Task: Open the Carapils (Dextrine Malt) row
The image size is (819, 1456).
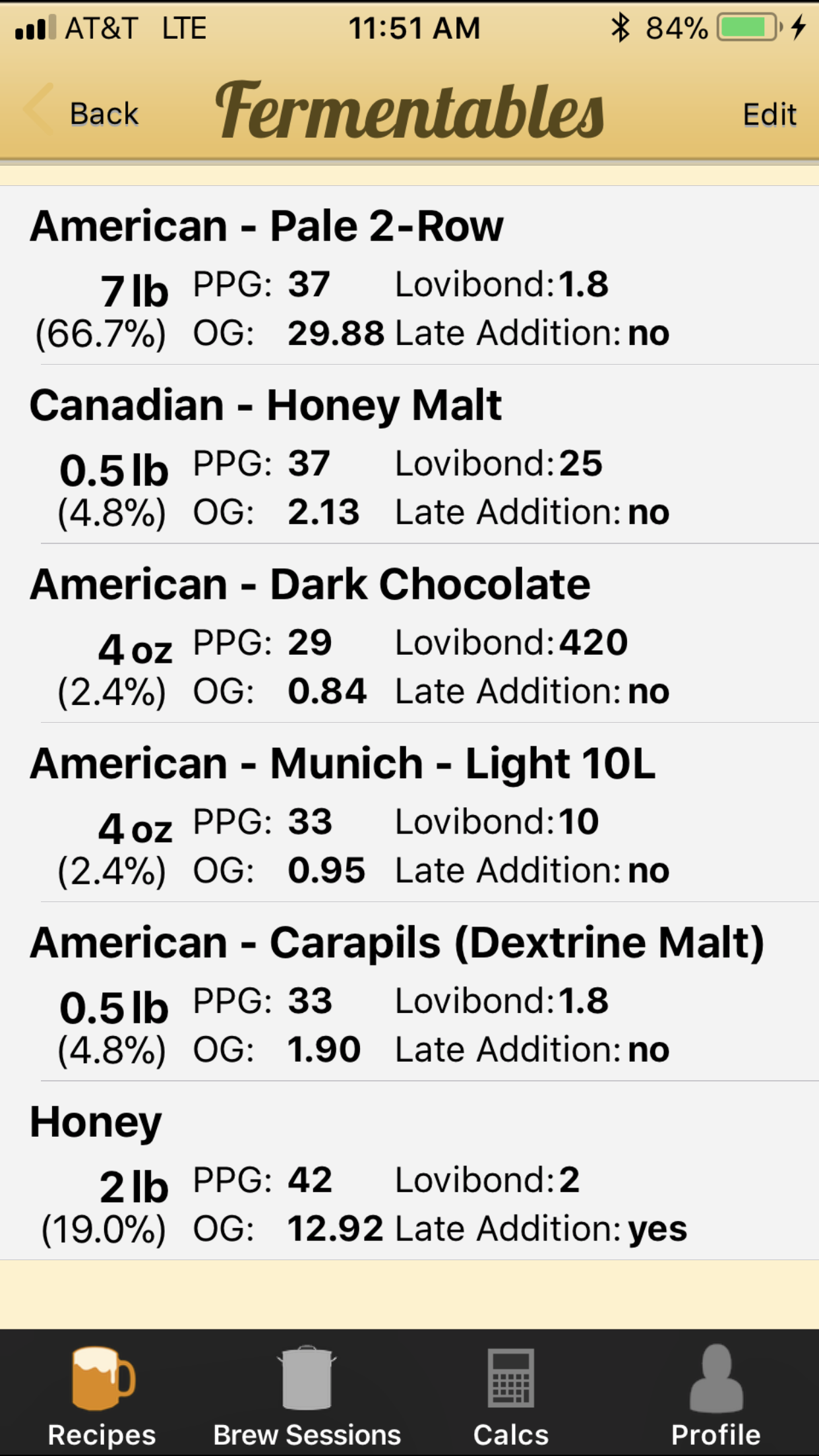Action: click(x=409, y=992)
